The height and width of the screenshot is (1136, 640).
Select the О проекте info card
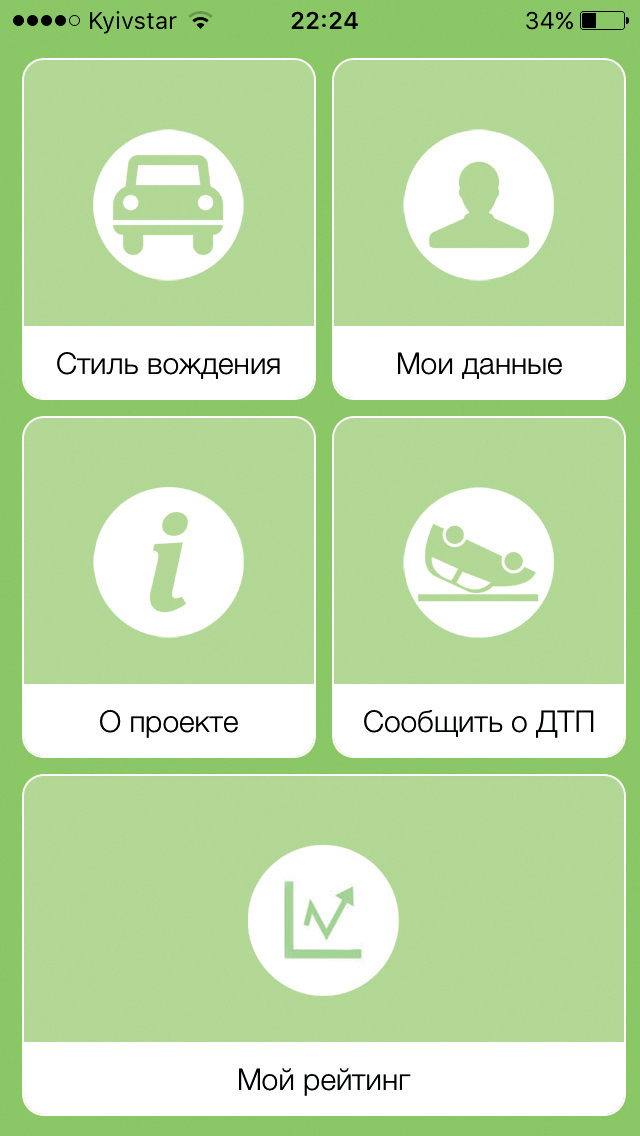168,587
